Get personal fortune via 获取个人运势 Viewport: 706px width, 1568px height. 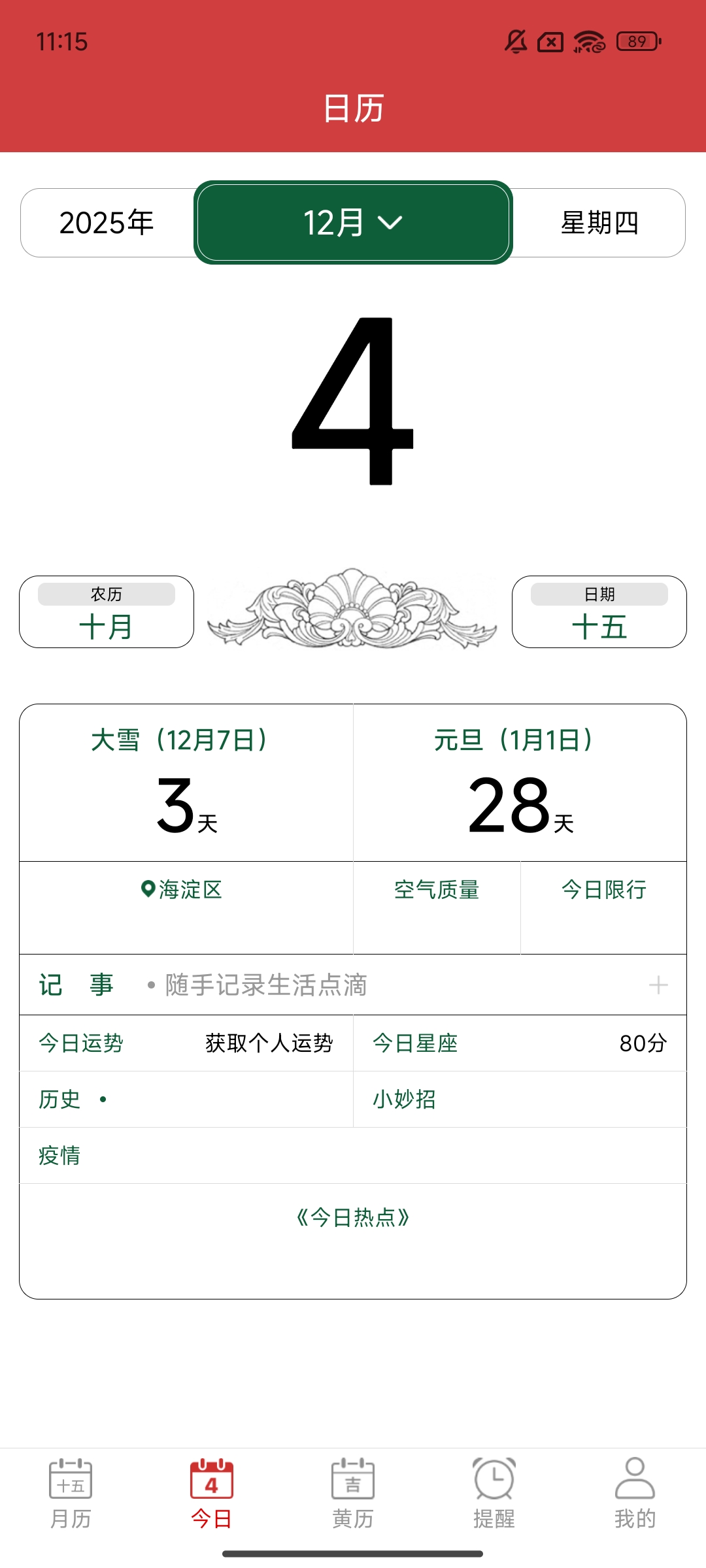click(269, 1043)
